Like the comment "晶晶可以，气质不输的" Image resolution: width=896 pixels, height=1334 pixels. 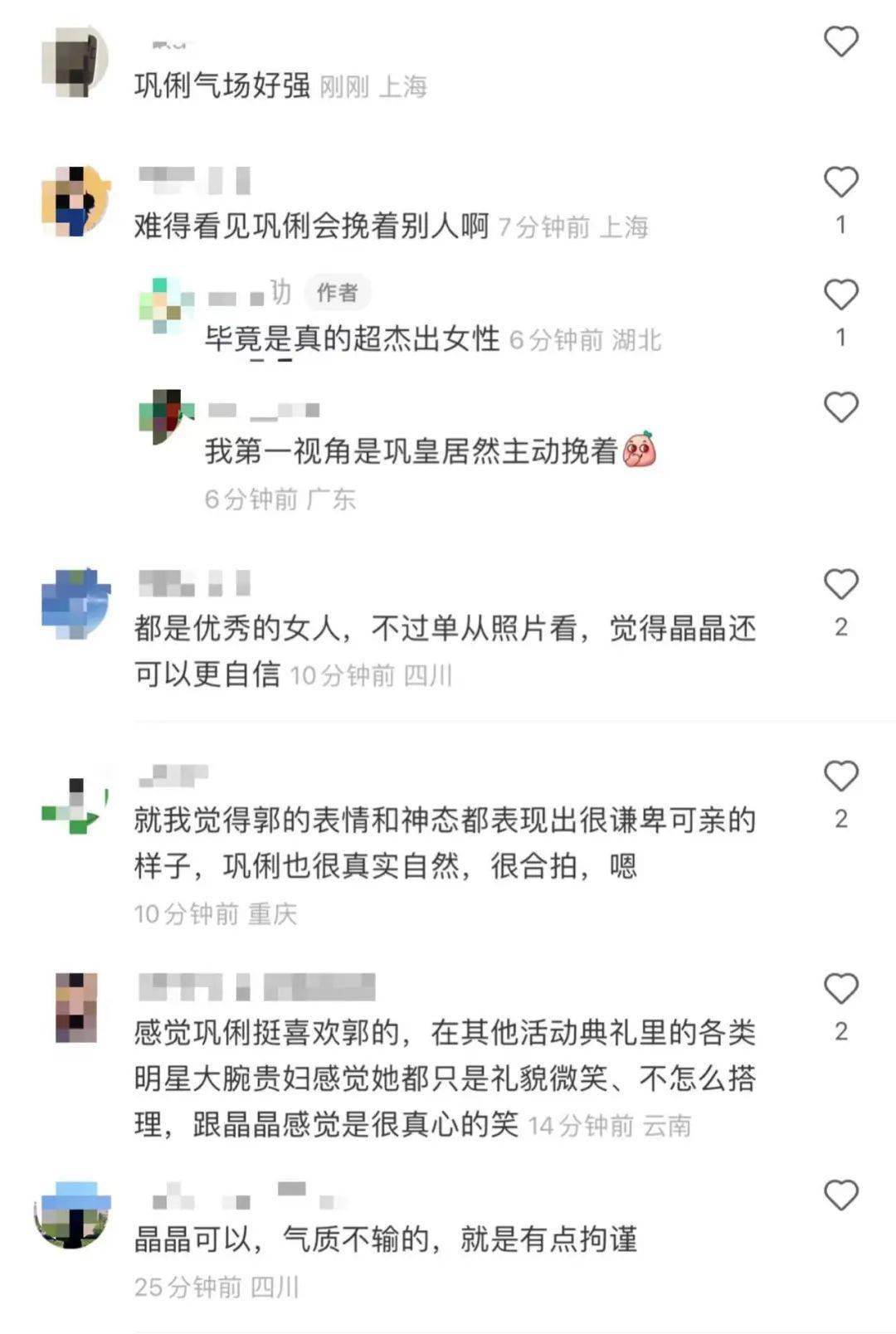[x=840, y=1195]
